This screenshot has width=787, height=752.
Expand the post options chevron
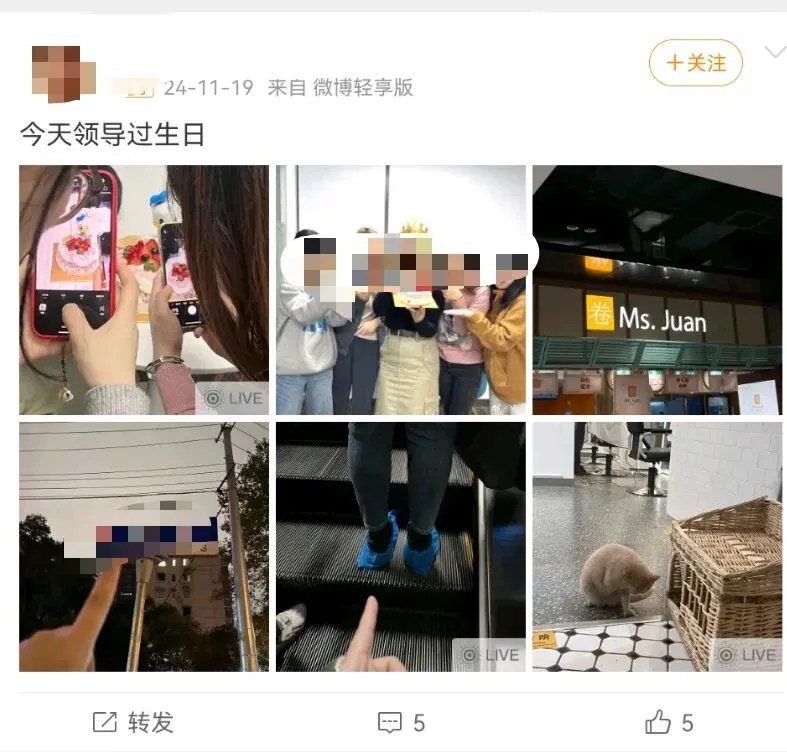774,52
